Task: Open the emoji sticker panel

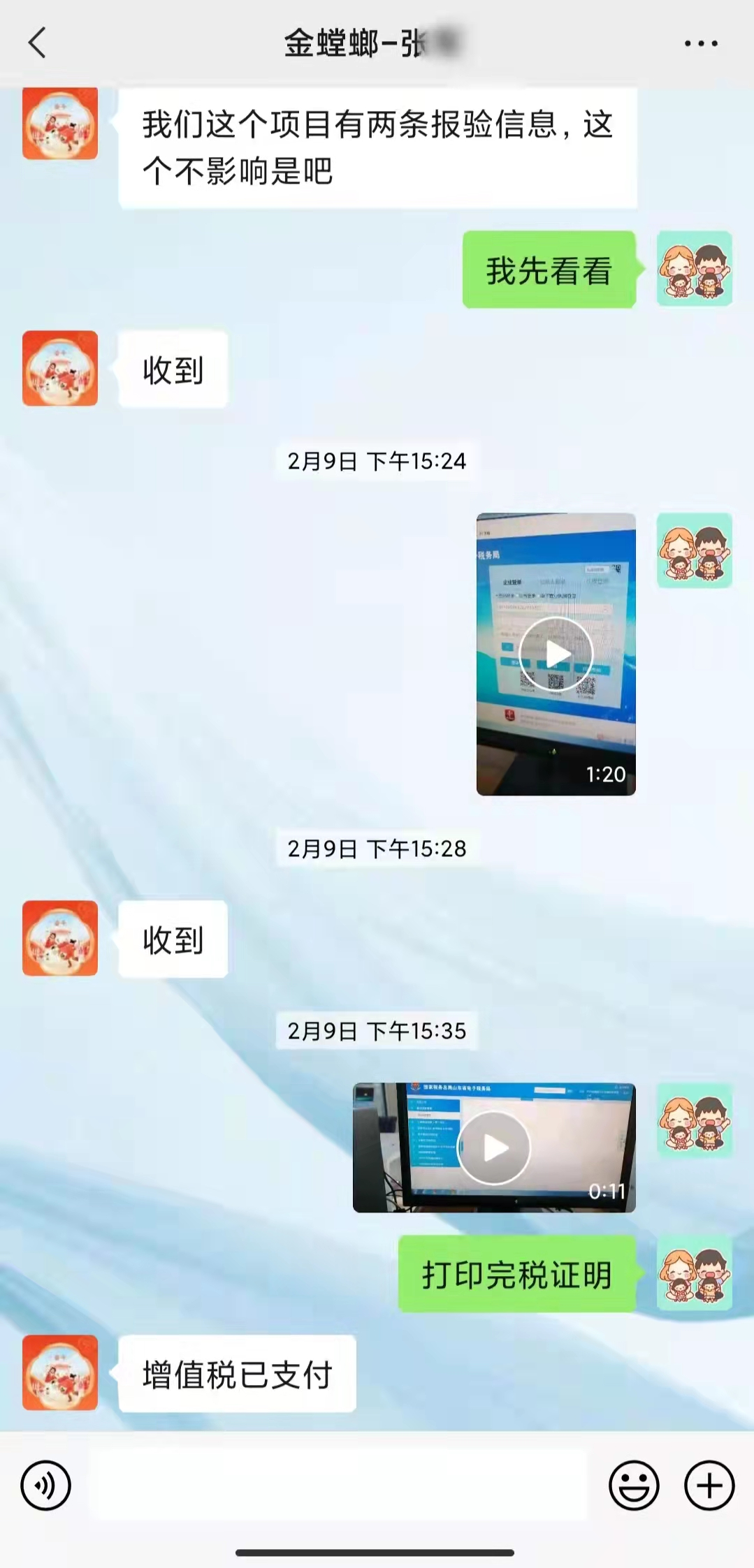Action: click(634, 1485)
